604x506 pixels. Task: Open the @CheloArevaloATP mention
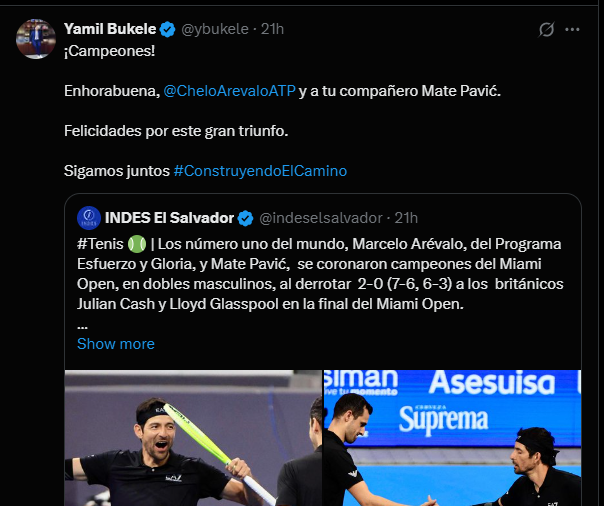[229, 91]
